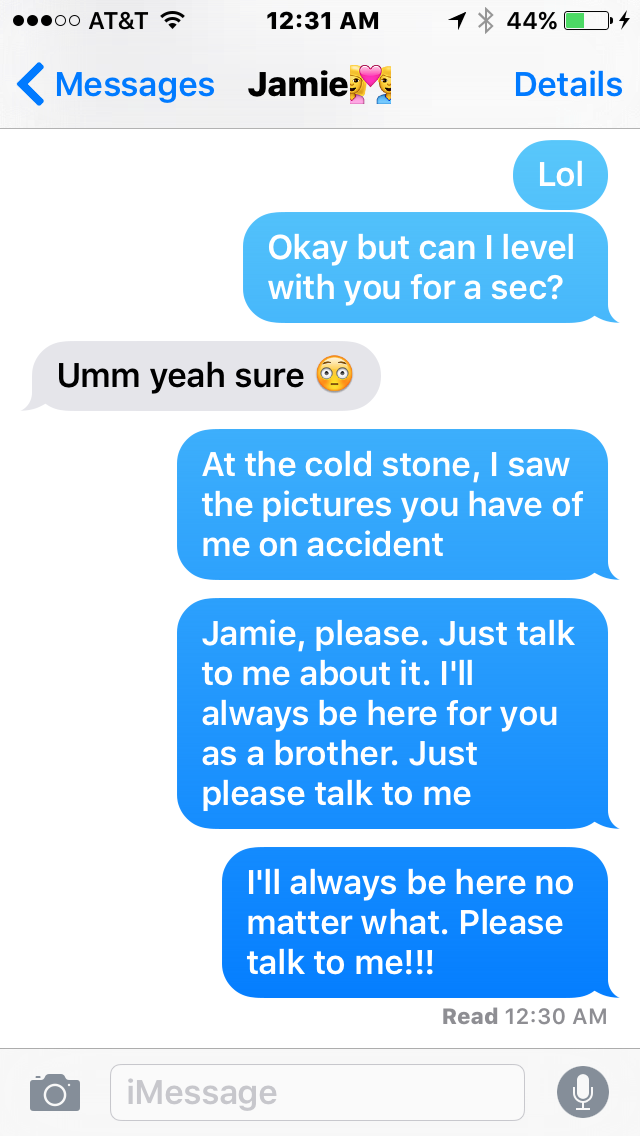The height and width of the screenshot is (1136, 640).
Task: Open Details for Jamie's conversation
Action: (x=567, y=85)
